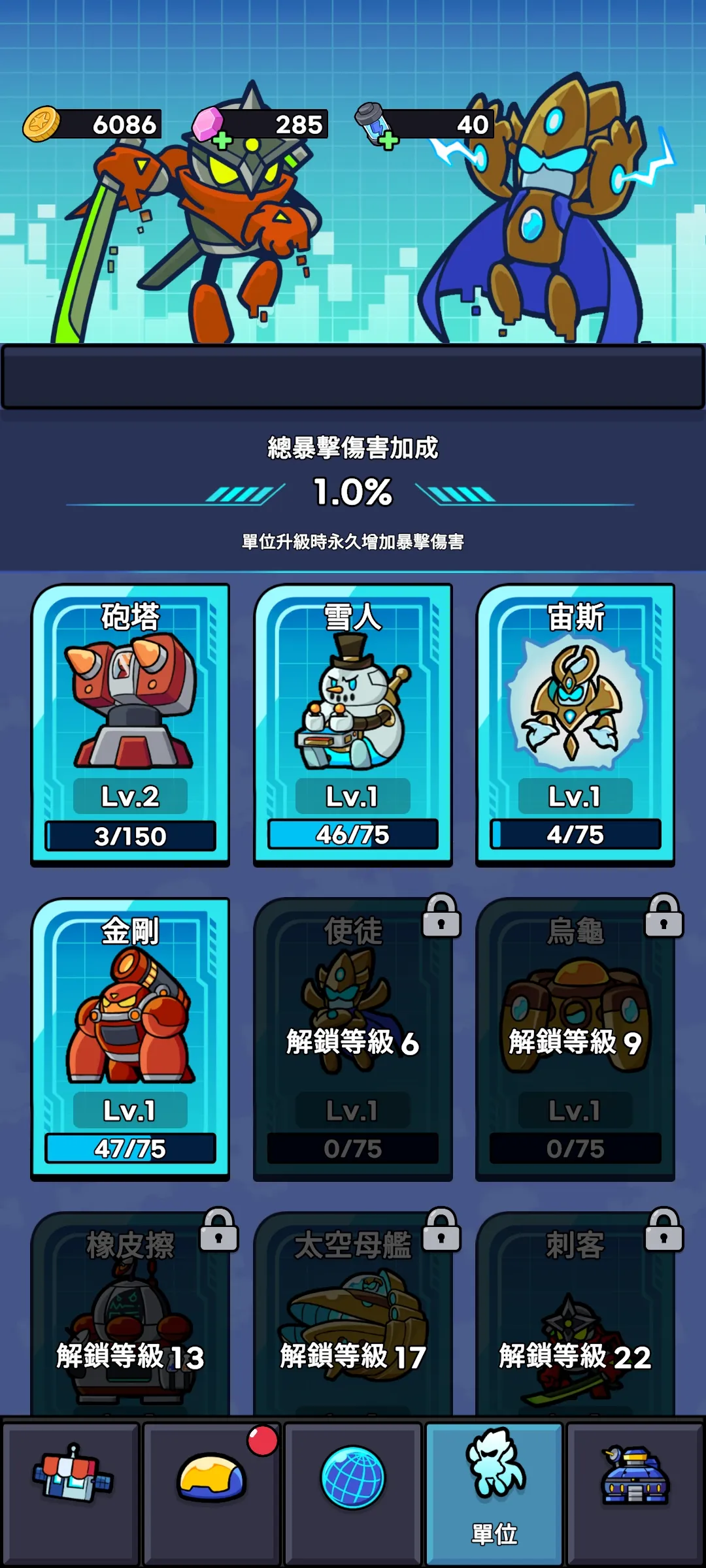Select the 宙斯 unit card

(575, 724)
